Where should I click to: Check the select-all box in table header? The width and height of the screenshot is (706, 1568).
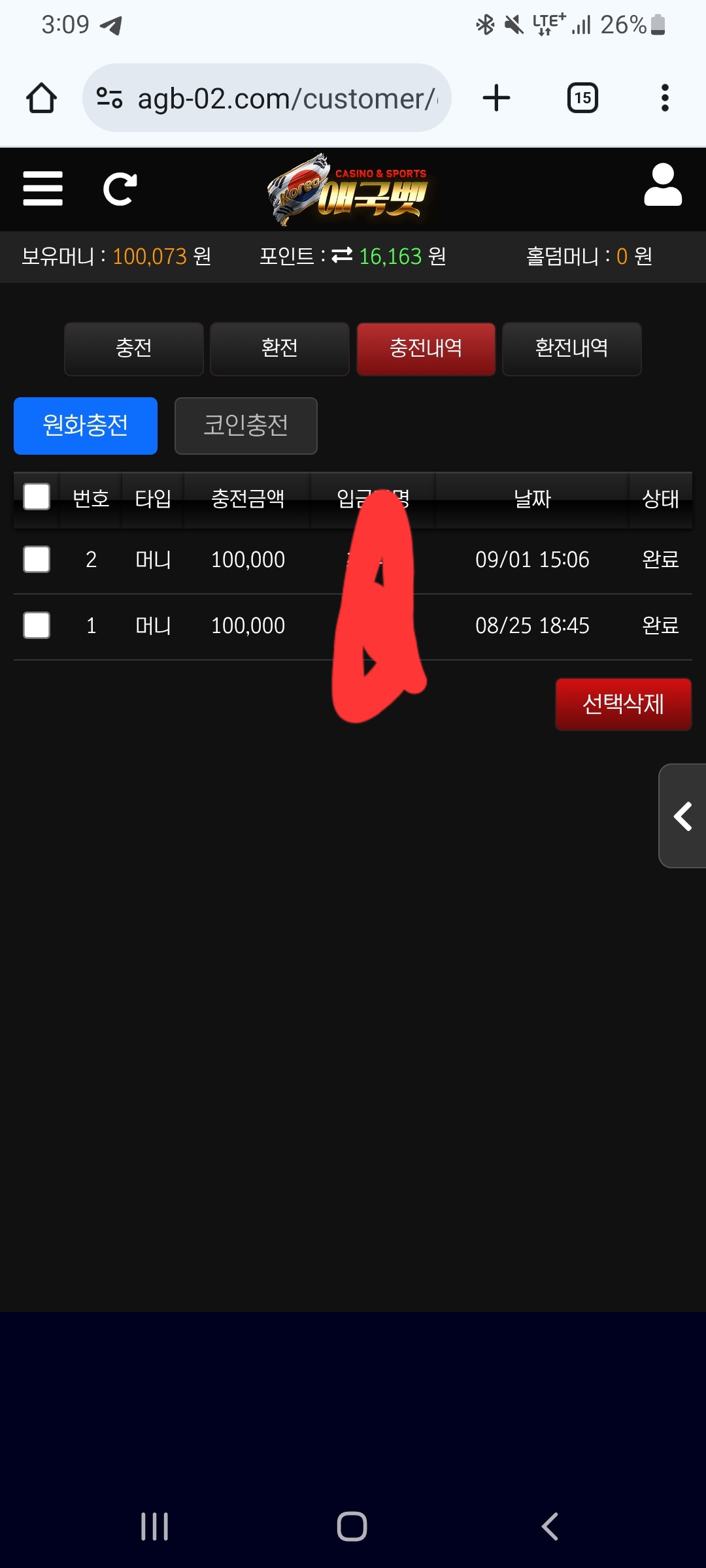tap(37, 497)
